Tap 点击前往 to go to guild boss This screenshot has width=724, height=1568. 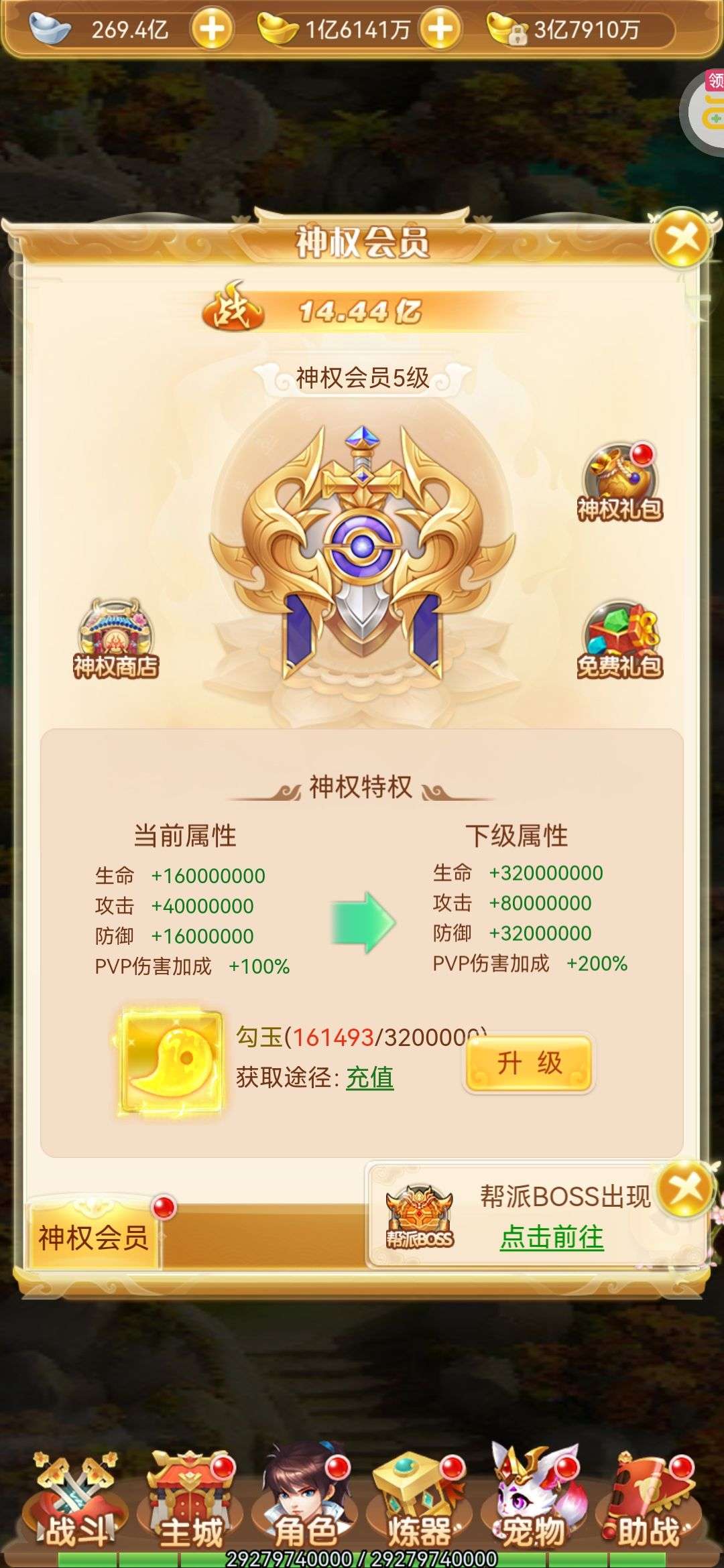pos(552,1238)
